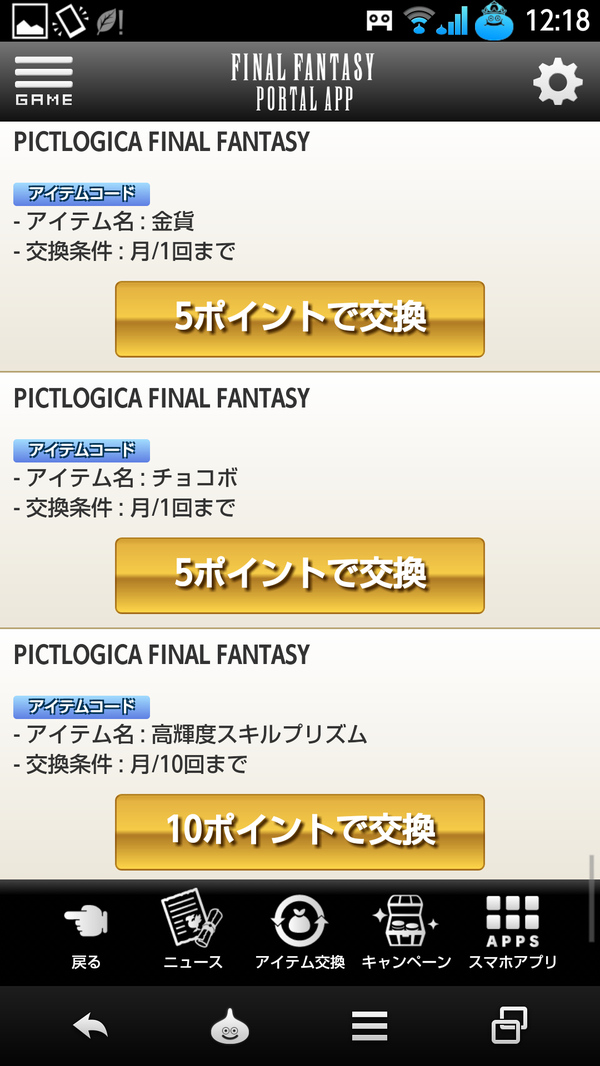This screenshot has width=600, height=1066.
Task: Go to the home screen via slime icon
Action: [229, 1026]
